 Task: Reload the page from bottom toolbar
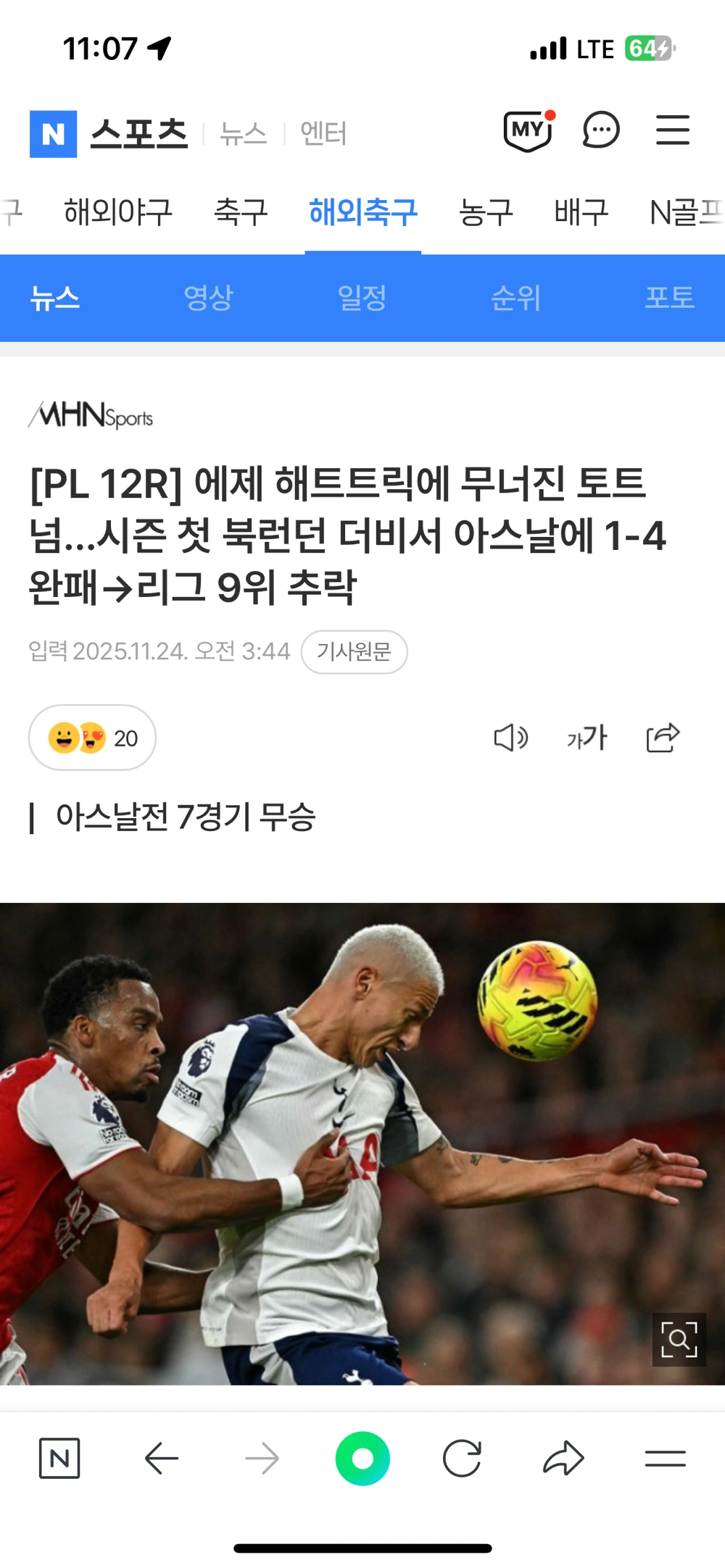[462, 1459]
